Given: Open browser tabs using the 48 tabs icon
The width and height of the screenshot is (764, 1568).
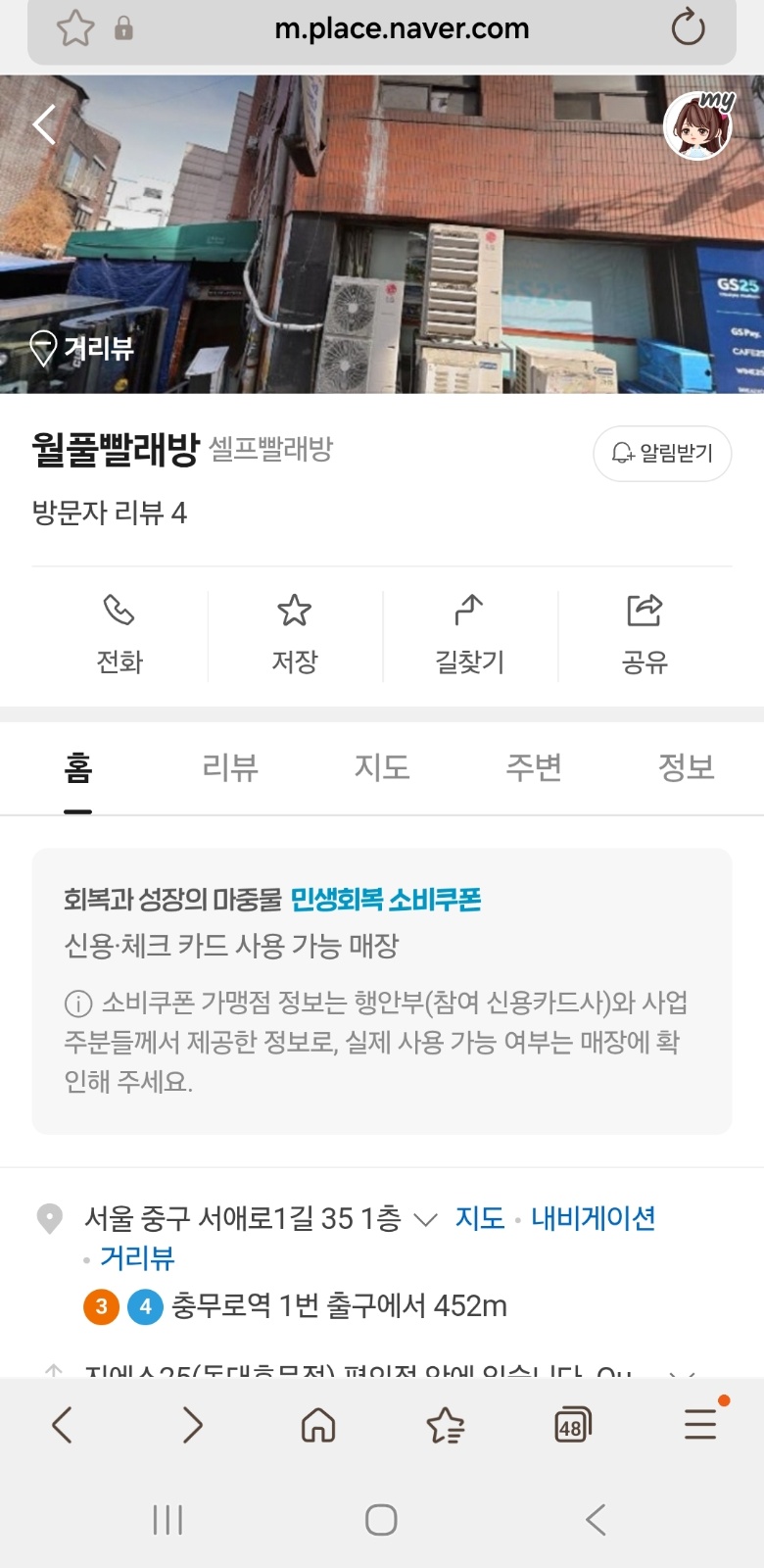Looking at the screenshot, I should pos(573,1426).
